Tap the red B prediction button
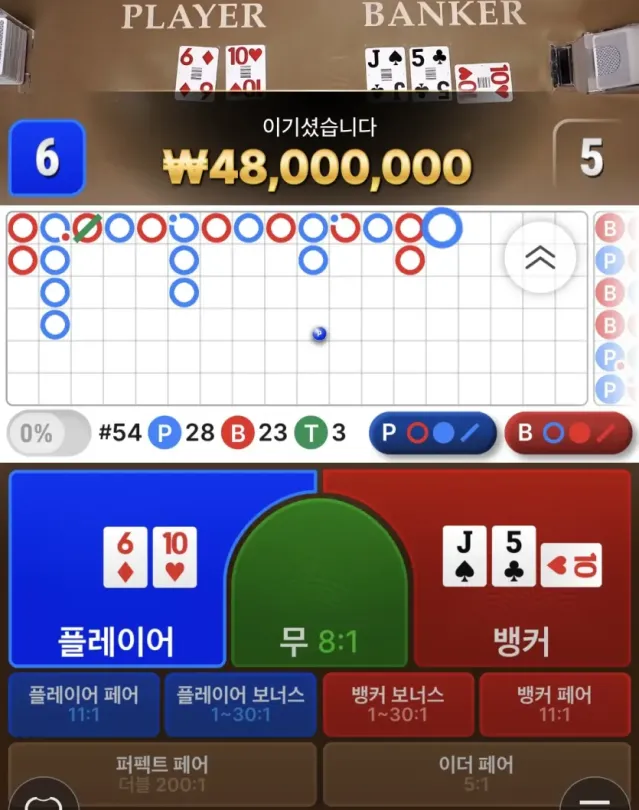This screenshot has width=639, height=810. coord(568,433)
